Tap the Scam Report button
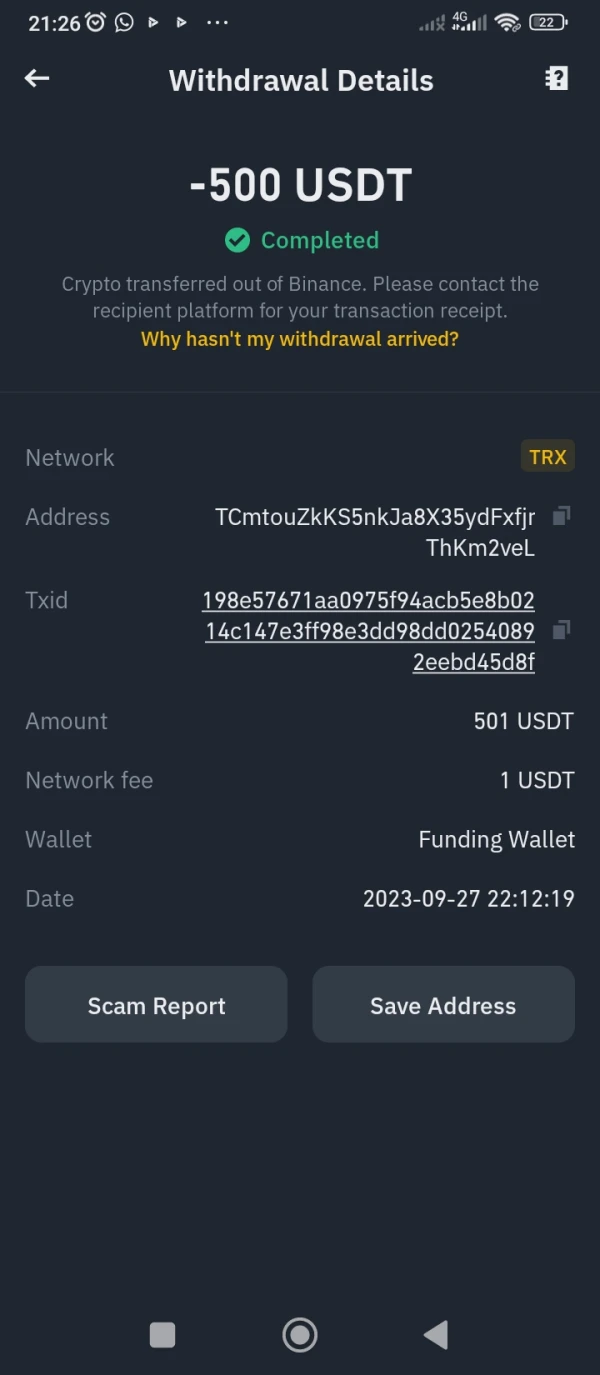Viewport: 600px width, 1375px height. (x=156, y=1005)
